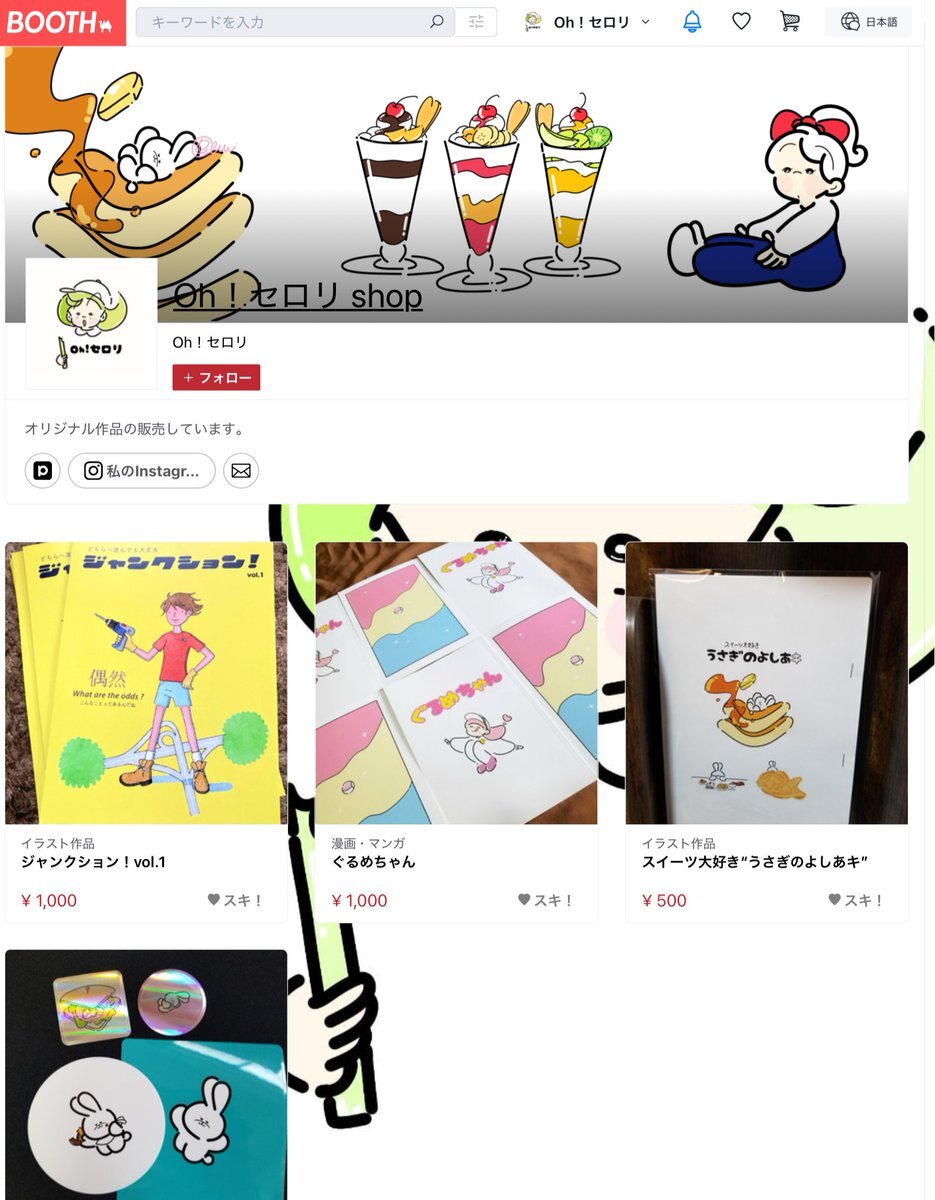This screenshot has height=1200, width=935.
Task: Open the shopping cart
Action: point(790,22)
